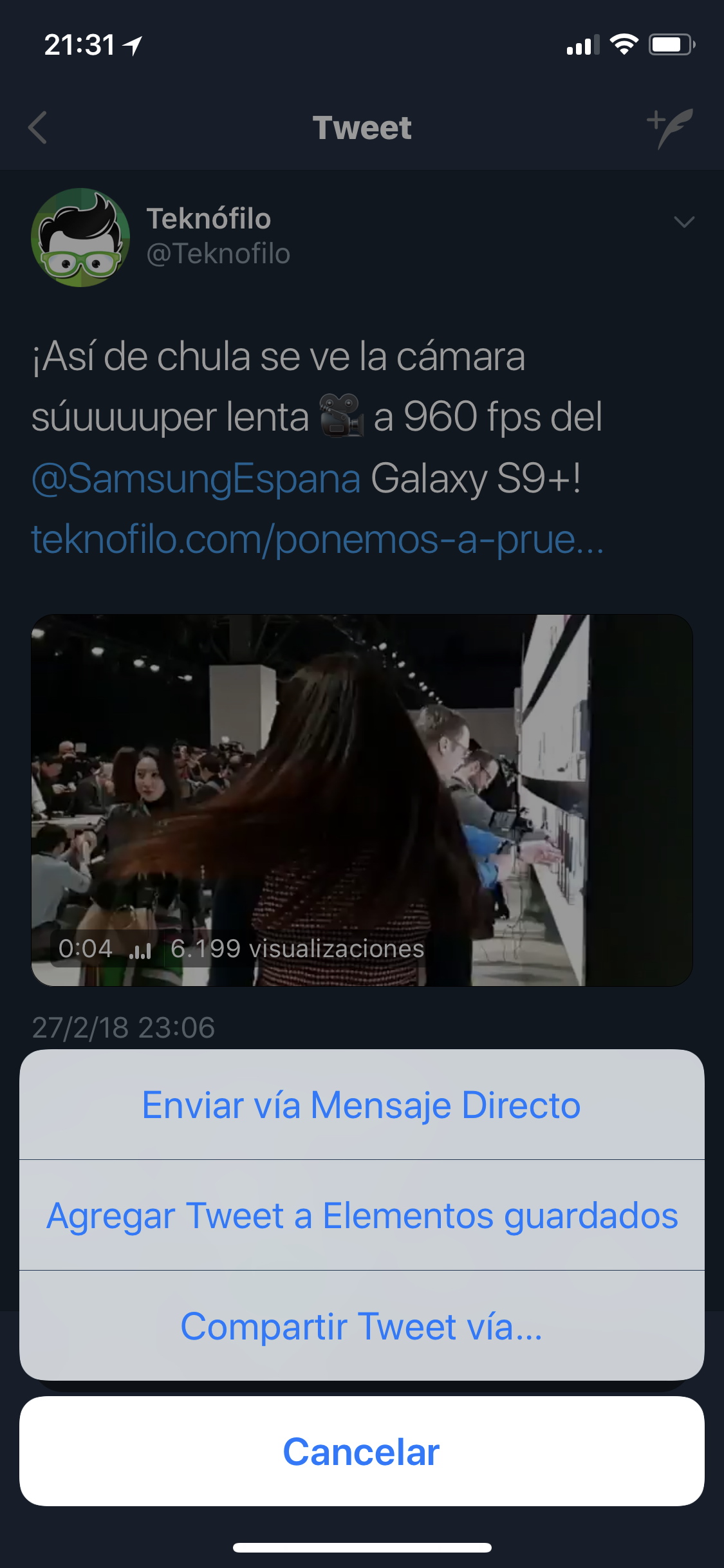Image resolution: width=724 pixels, height=1568 pixels.
Task: Dismiss the sheet with Cancelar
Action: click(362, 1451)
